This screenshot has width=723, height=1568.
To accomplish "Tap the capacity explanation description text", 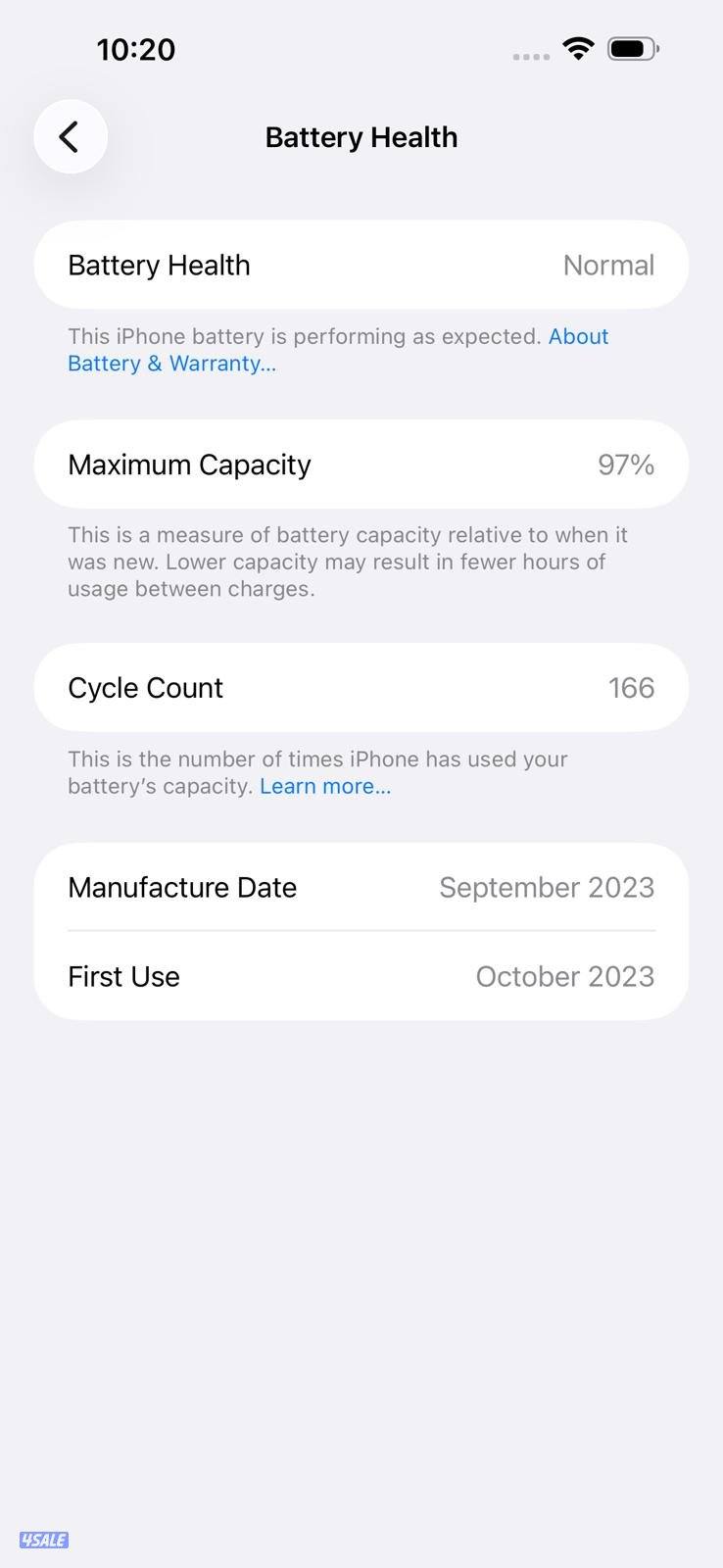I will 349,562.
